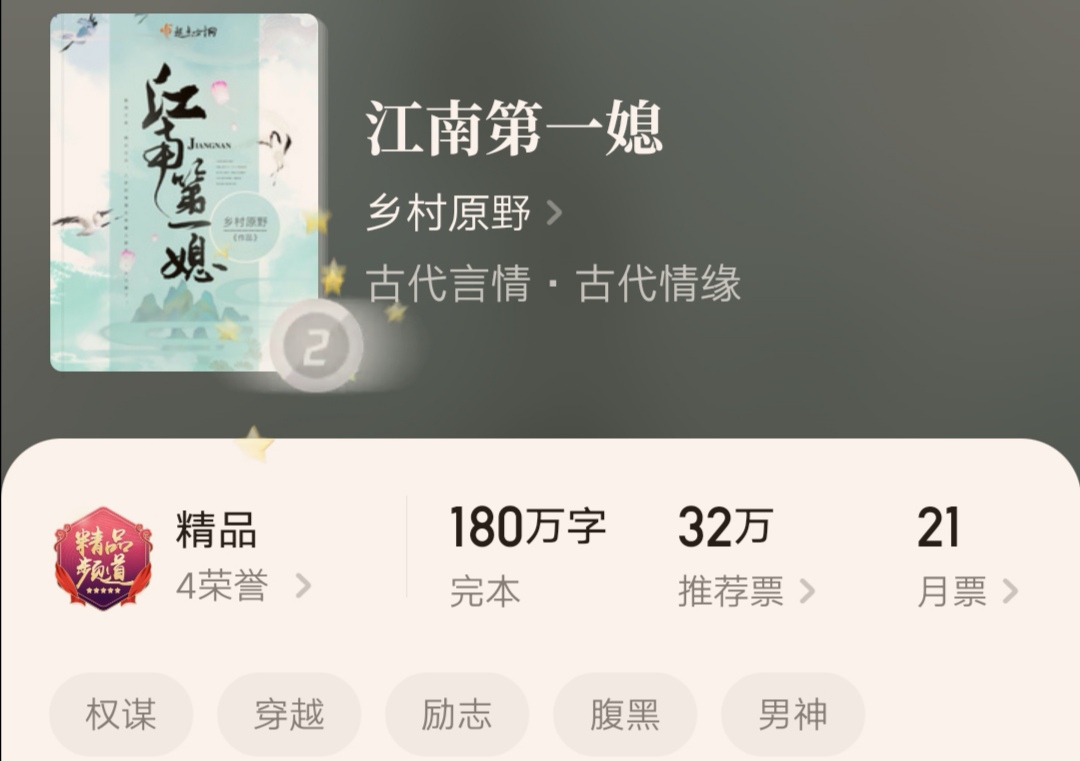Select the 穿越 tag chip
The width and height of the screenshot is (1080, 761).
(289, 715)
